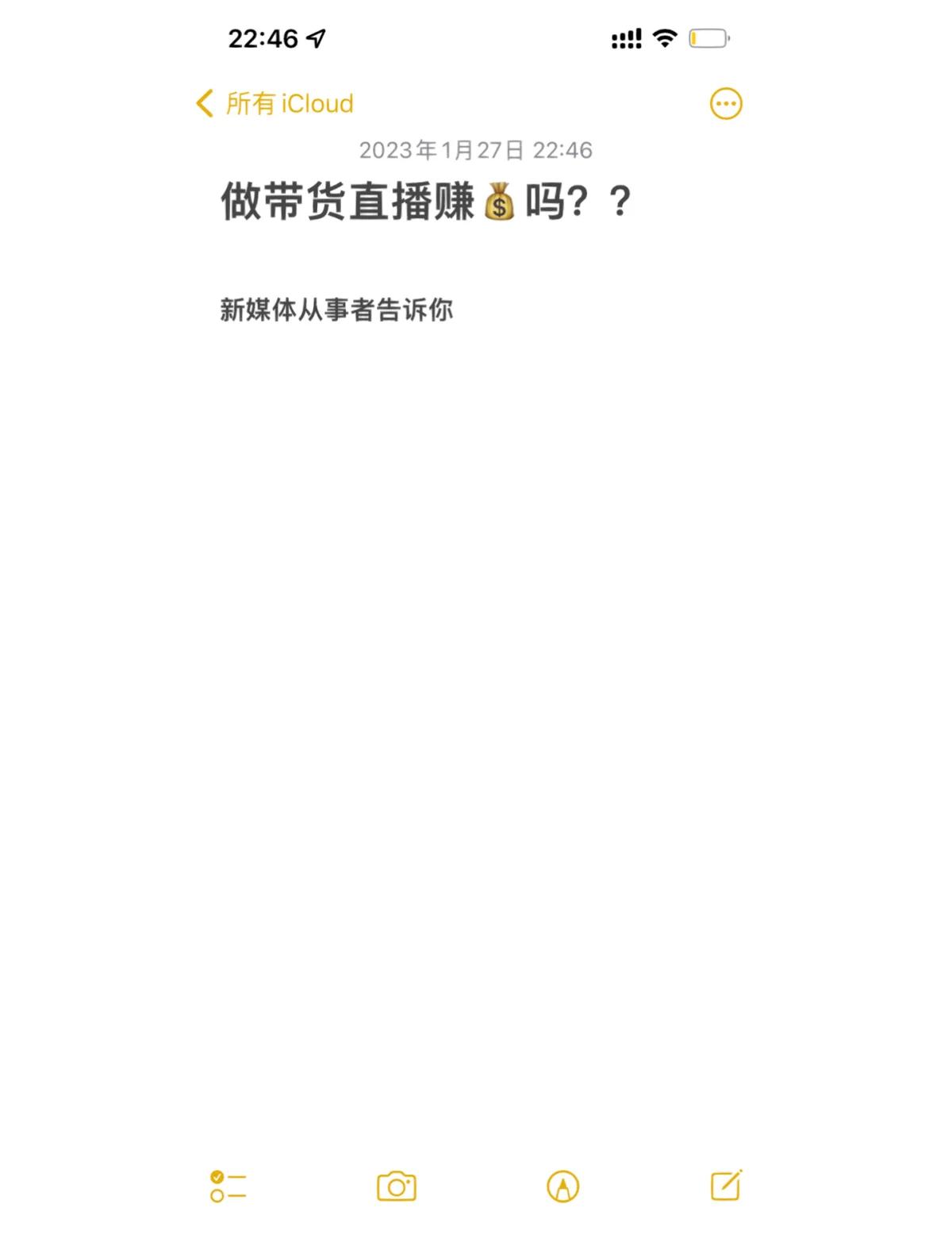
Task: Open the More options ellipsis menu
Action: 724,102
